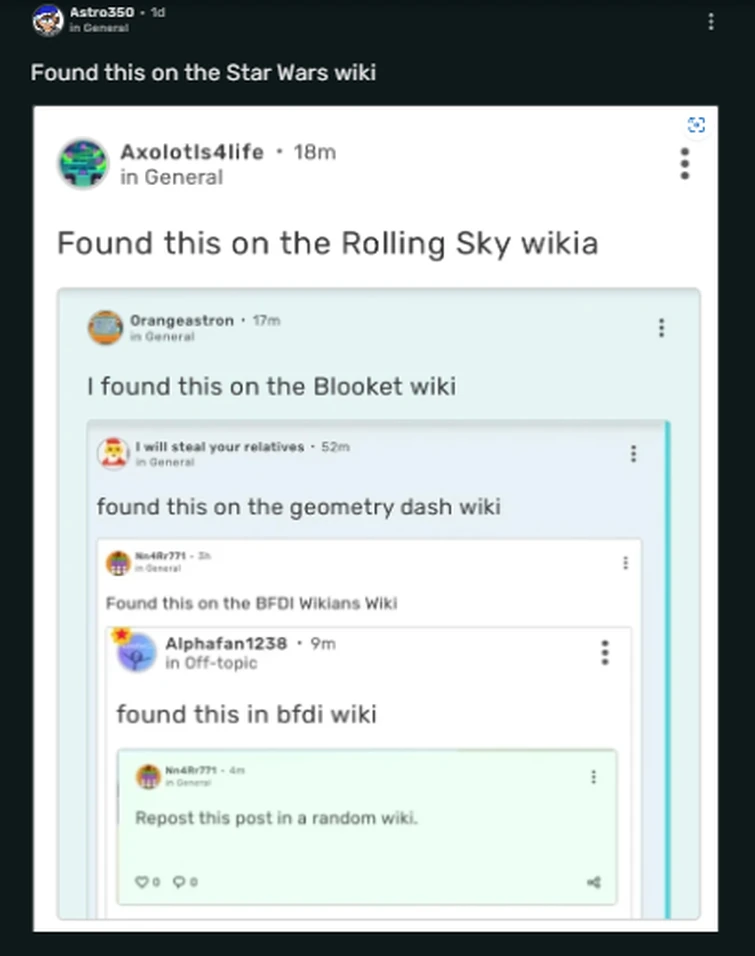Click Nn4Rr771's avatar in the innermost post
The width and height of the screenshot is (755, 956).
pos(147,775)
